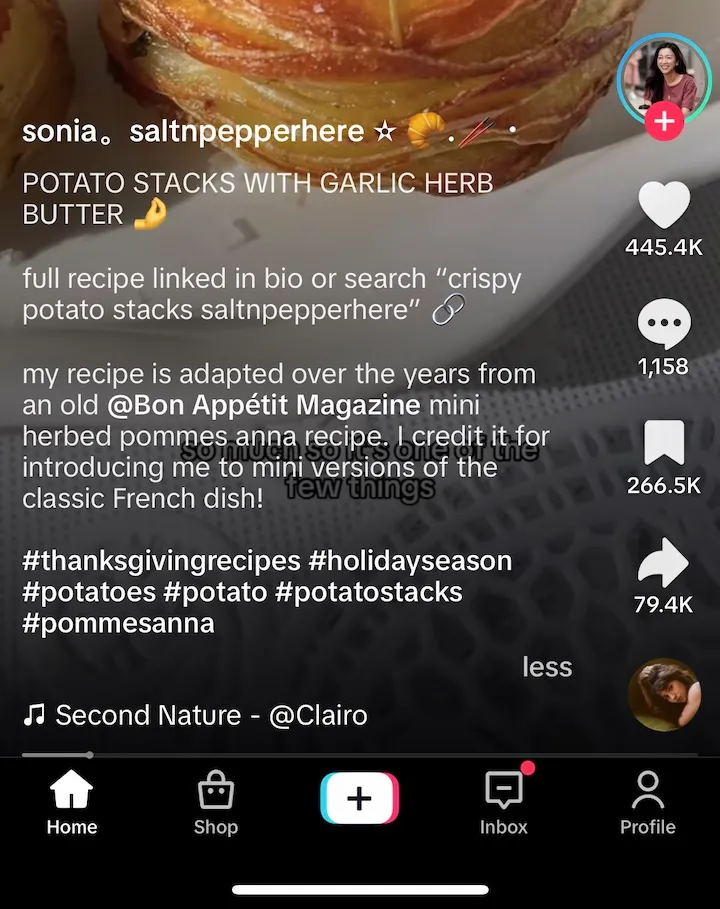Open the Inbox tab
Image resolution: width=720 pixels, height=909 pixels.
504,805
